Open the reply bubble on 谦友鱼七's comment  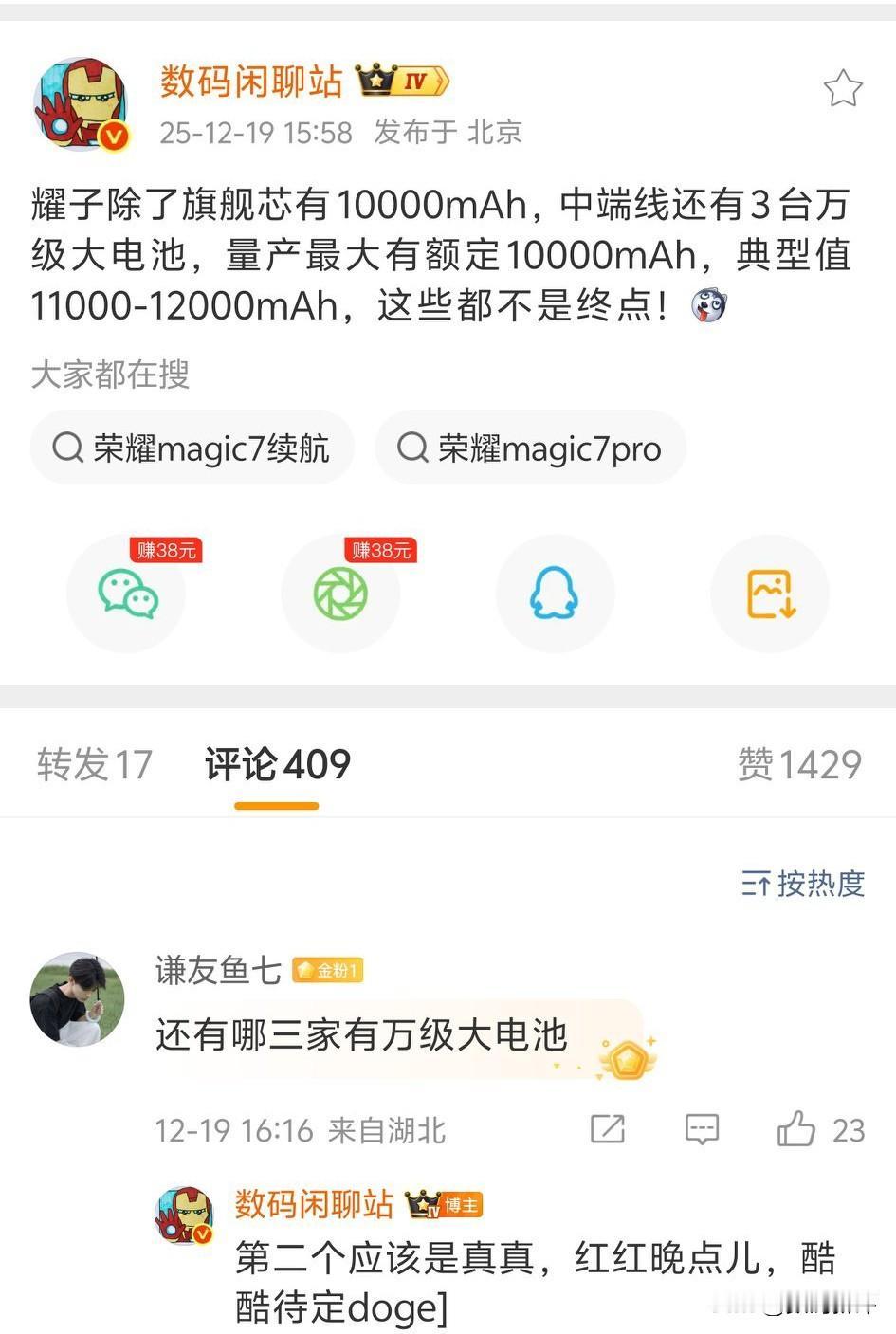[702, 1129]
